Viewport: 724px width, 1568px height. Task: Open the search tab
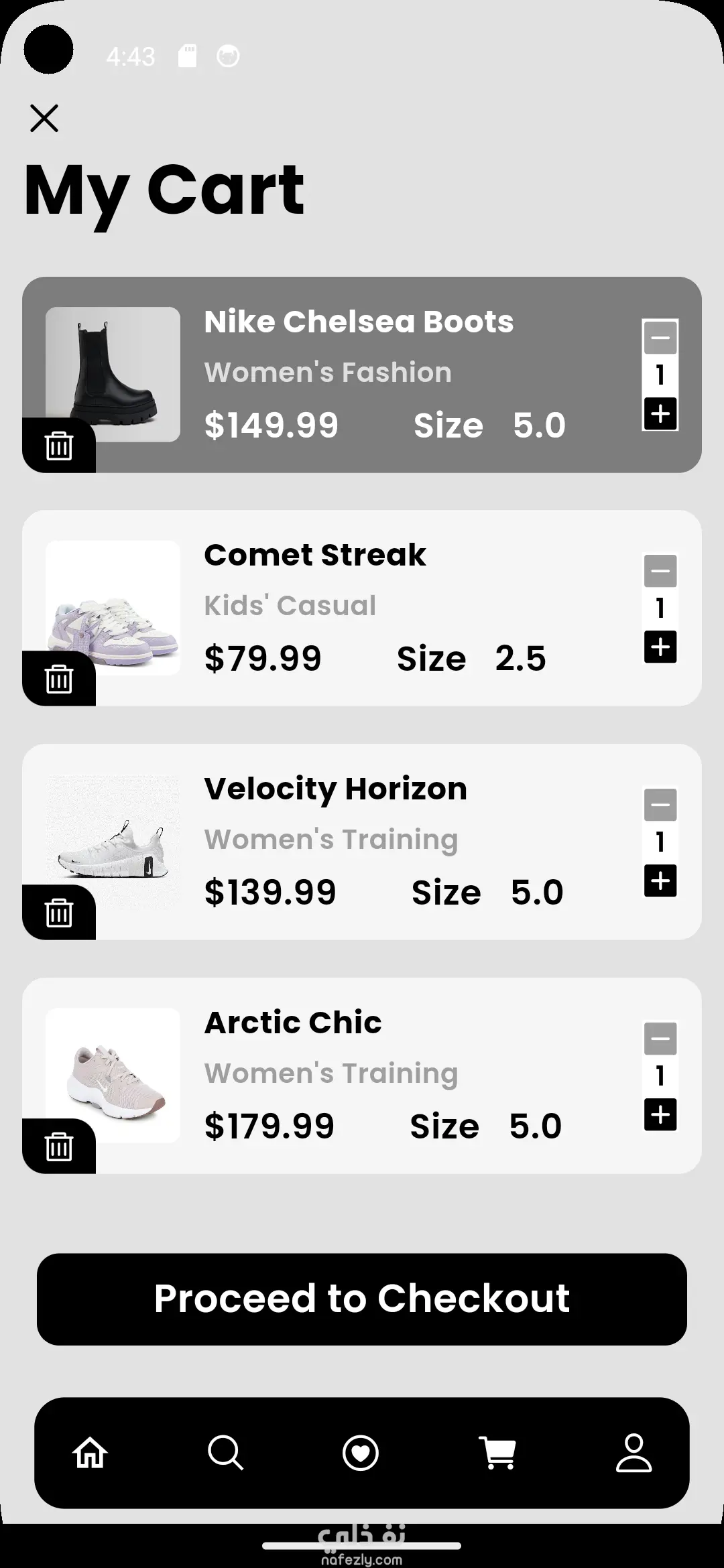(225, 1453)
